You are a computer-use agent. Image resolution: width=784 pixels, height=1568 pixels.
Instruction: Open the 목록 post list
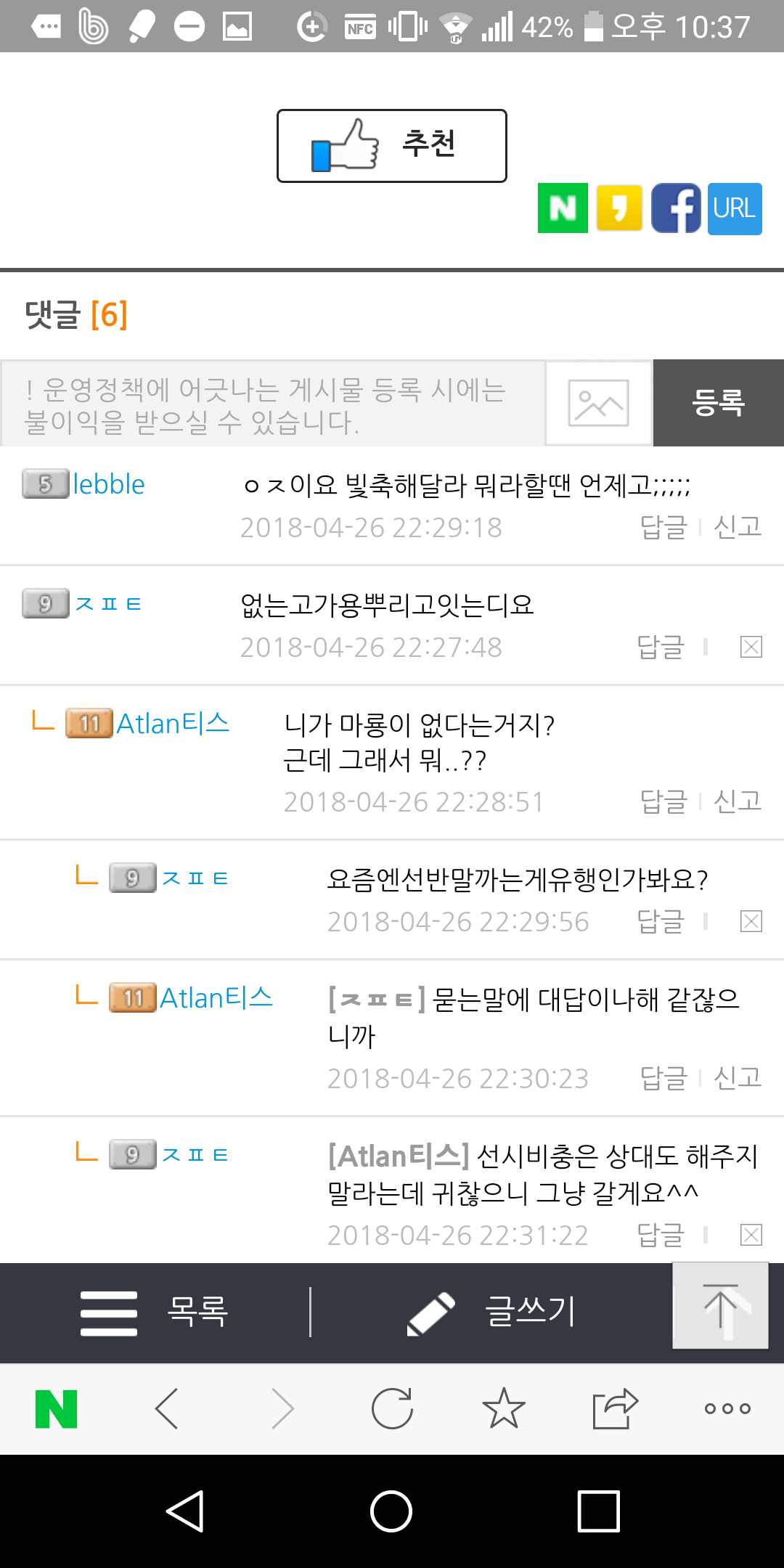click(x=155, y=1312)
